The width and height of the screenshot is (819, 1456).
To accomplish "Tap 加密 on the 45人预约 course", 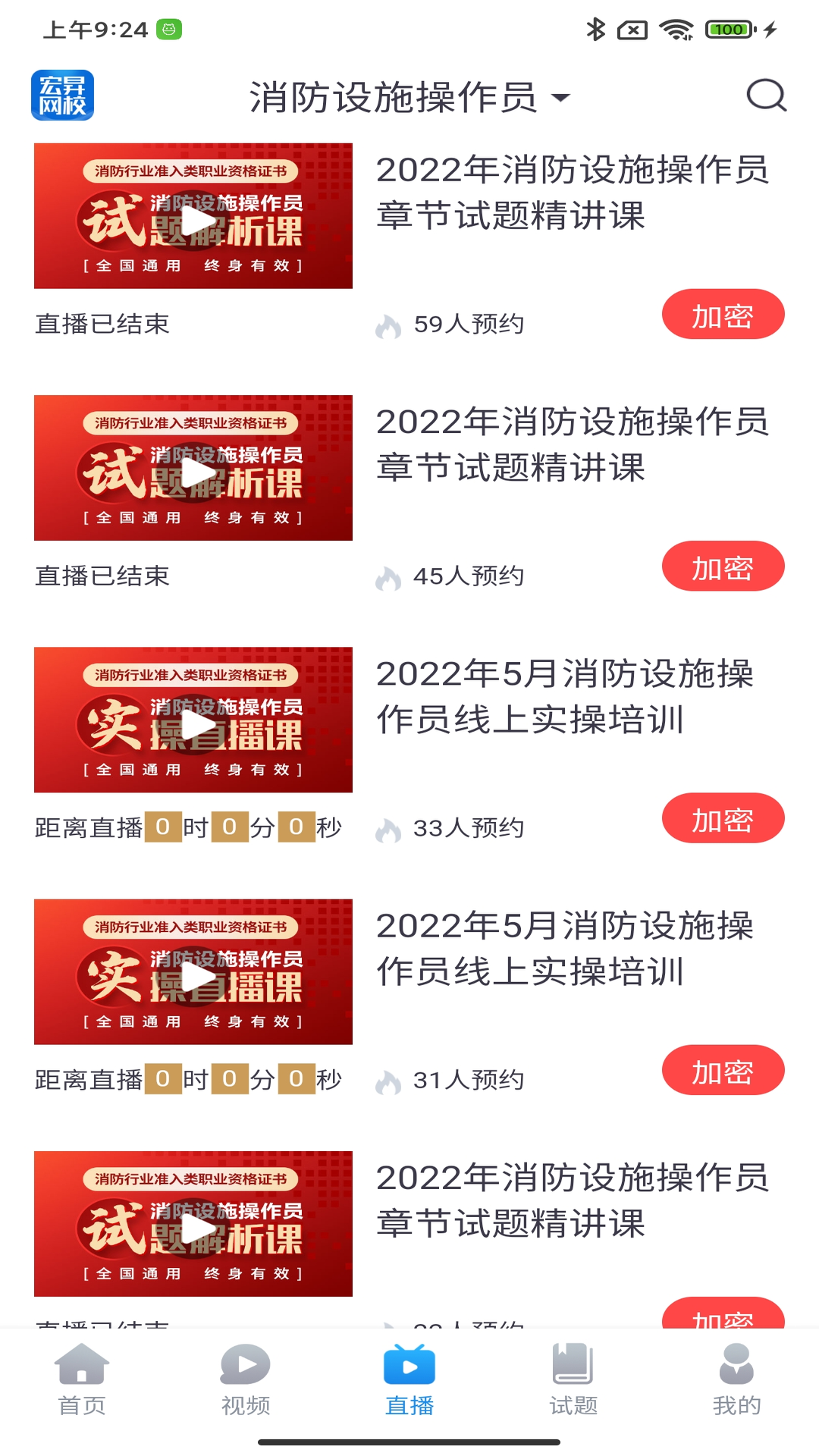I will pyautogui.click(x=723, y=566).
